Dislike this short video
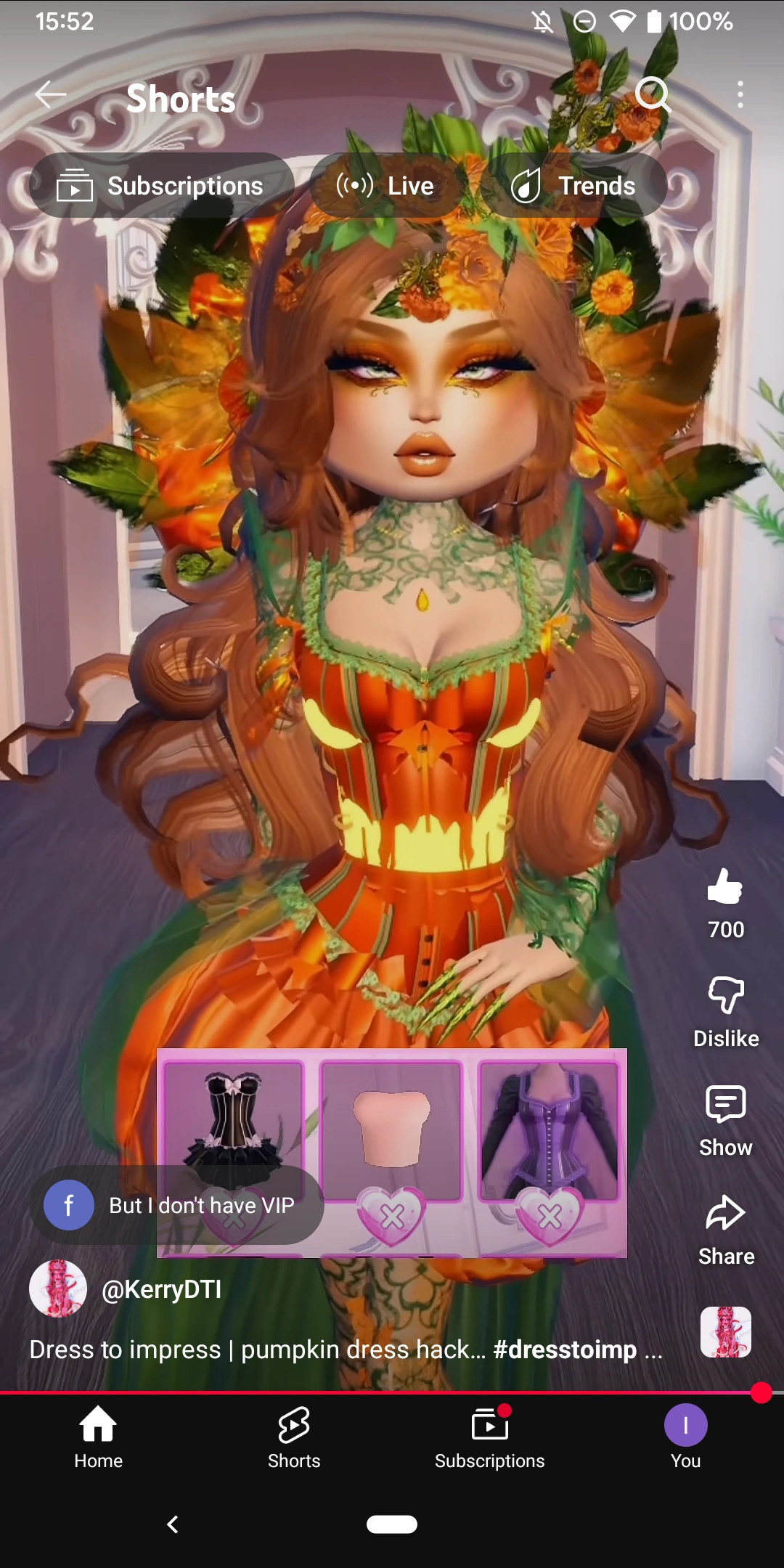This screenshot has width=784, height=1568. pos(725,996)
